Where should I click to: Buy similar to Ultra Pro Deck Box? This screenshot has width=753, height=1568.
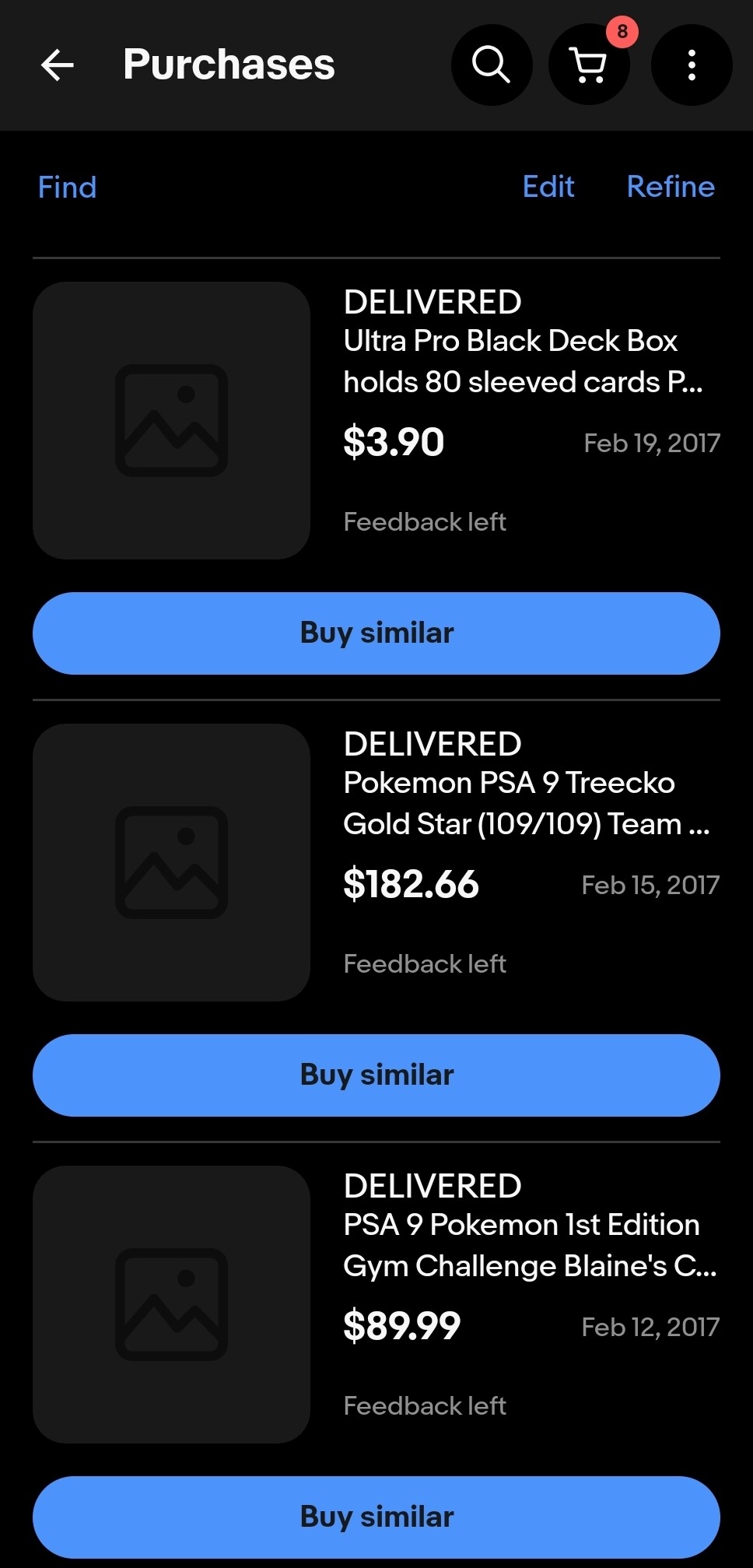(376, 633)
